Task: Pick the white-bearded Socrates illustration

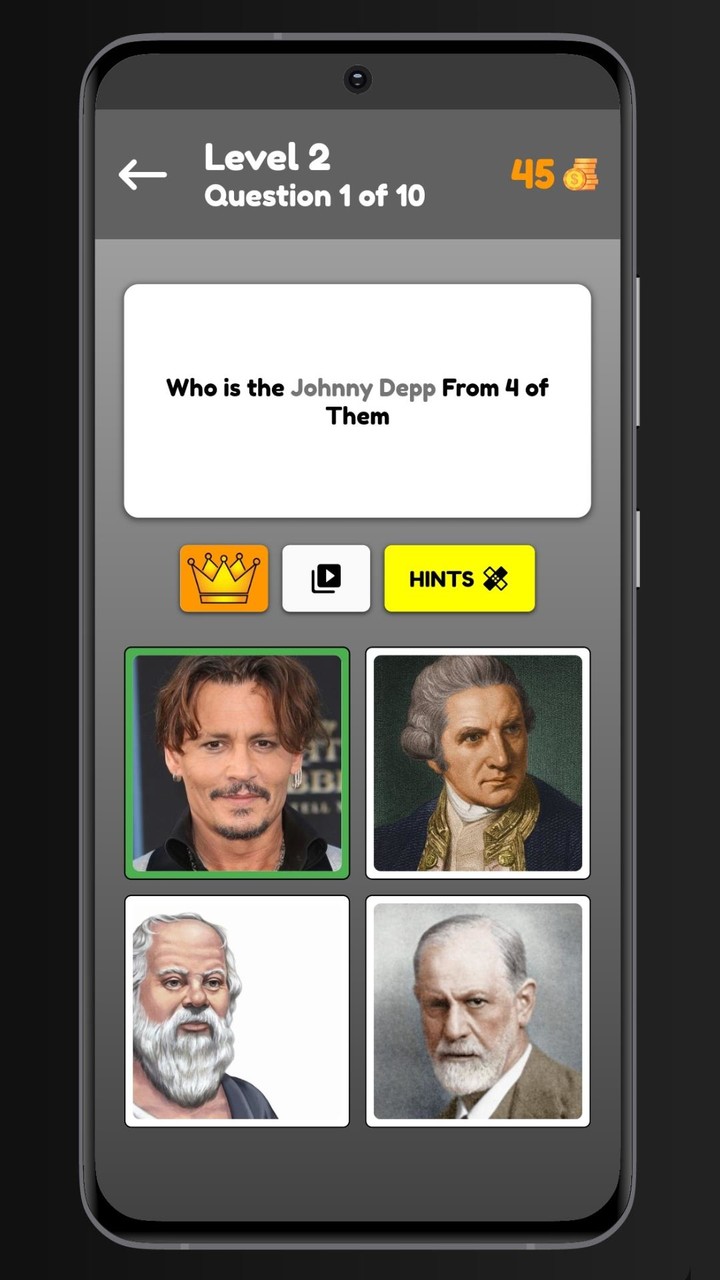Action: coord(237,1010)
